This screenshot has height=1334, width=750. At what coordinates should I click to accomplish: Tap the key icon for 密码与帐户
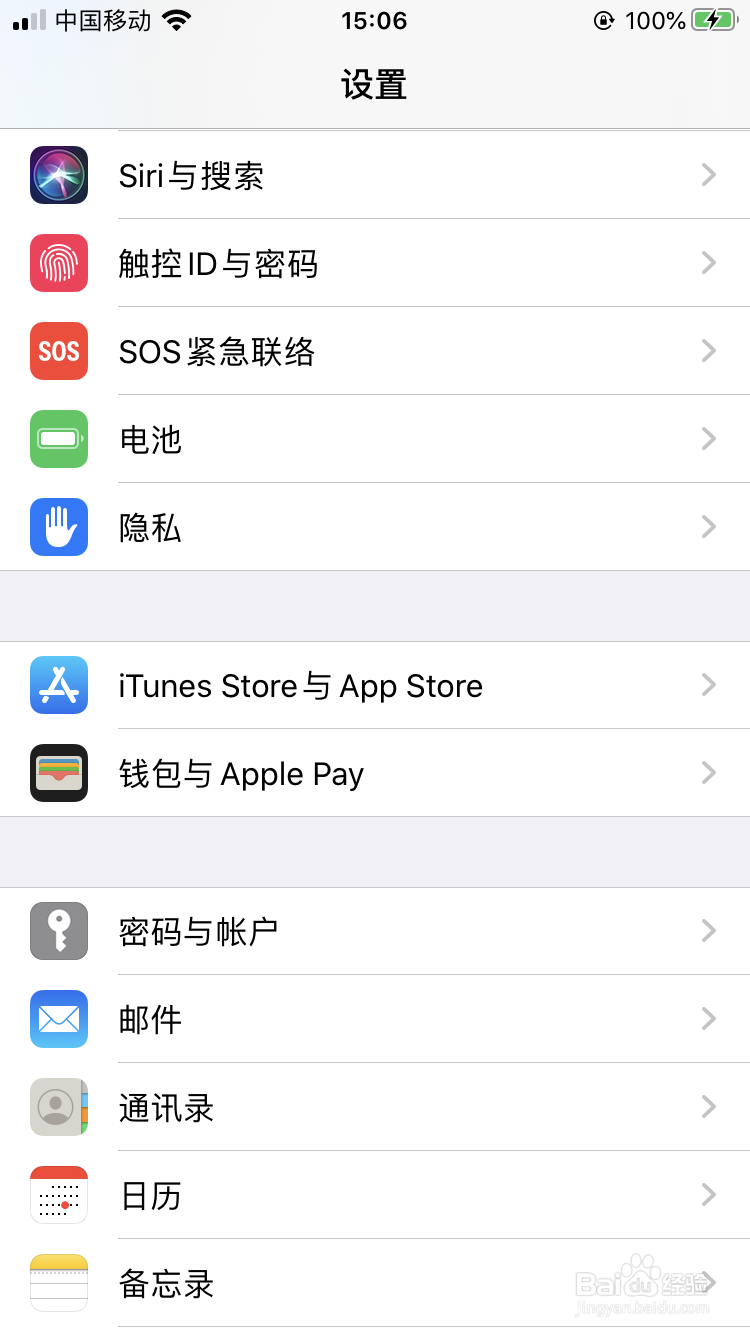click(x=58, y=931)
